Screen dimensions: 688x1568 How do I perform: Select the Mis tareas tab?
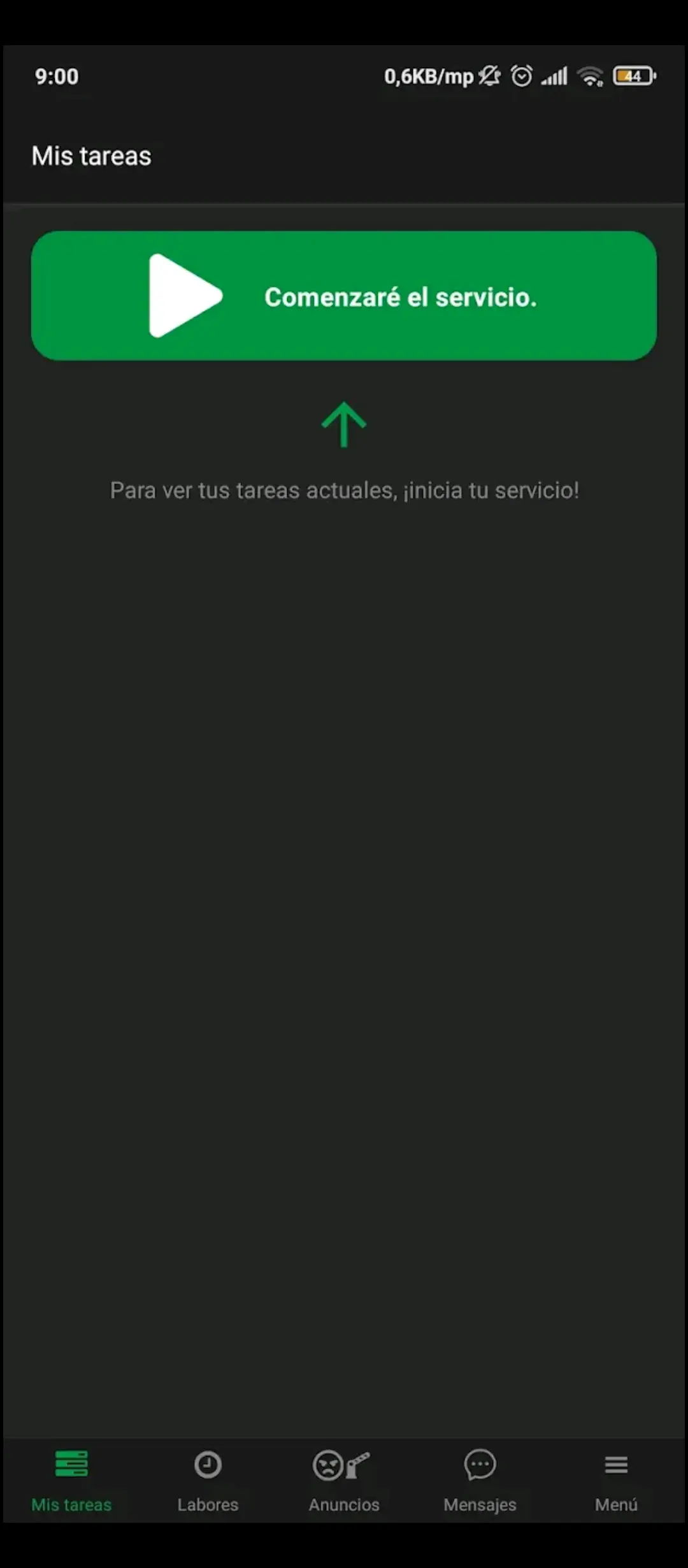click(71, 1480)
